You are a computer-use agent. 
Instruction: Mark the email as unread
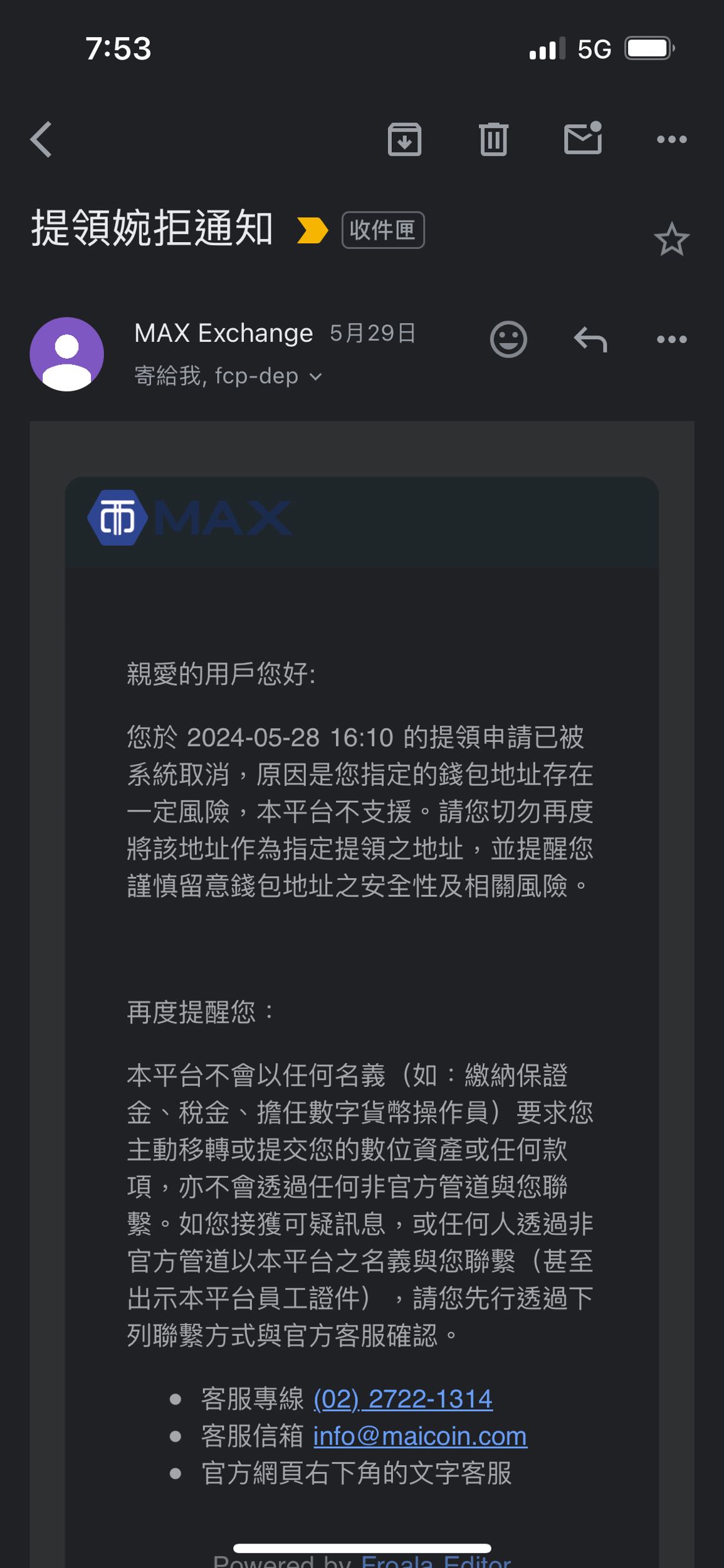(583, 139)
